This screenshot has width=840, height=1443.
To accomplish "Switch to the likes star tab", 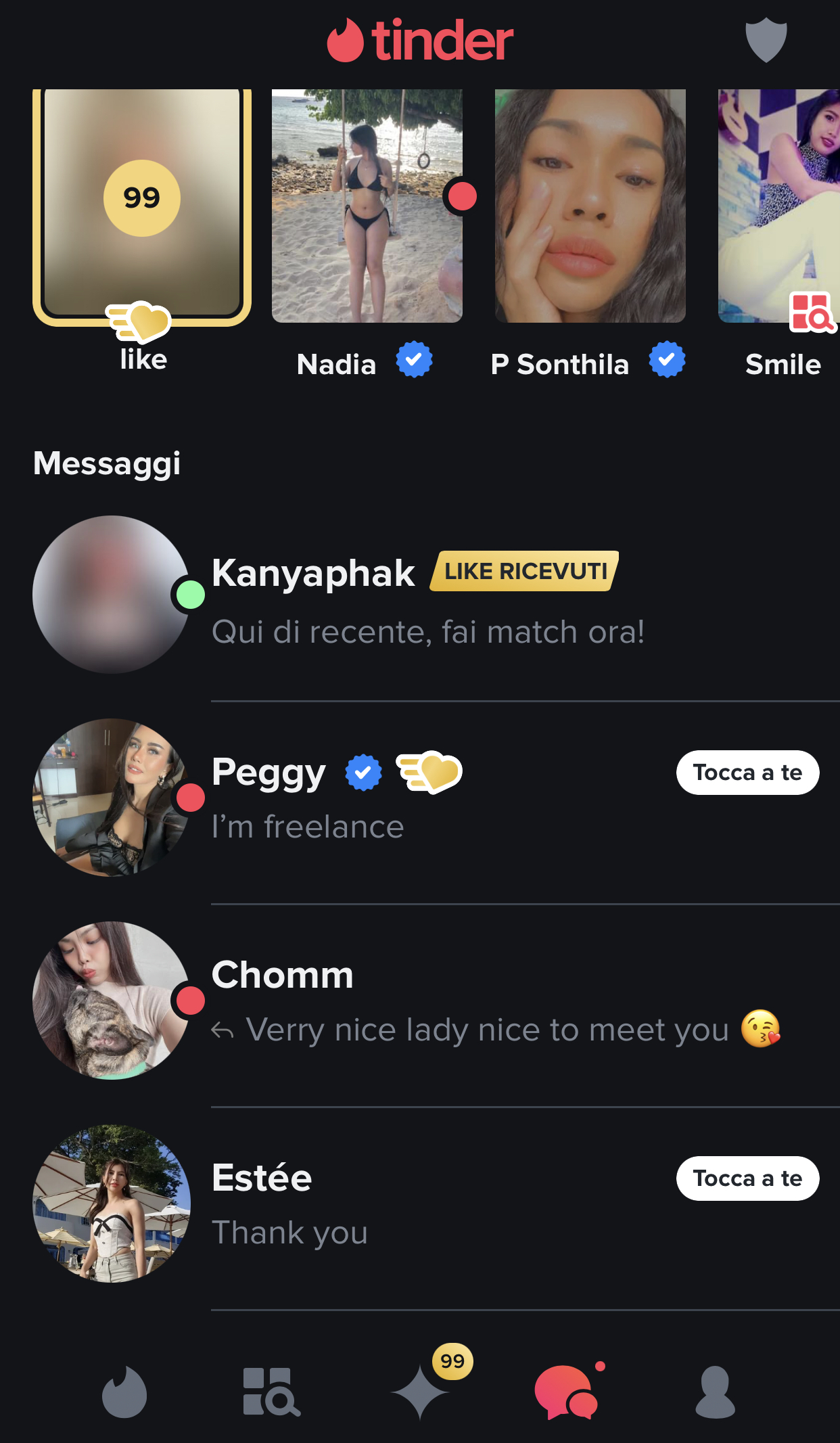I will (421, 1392).
